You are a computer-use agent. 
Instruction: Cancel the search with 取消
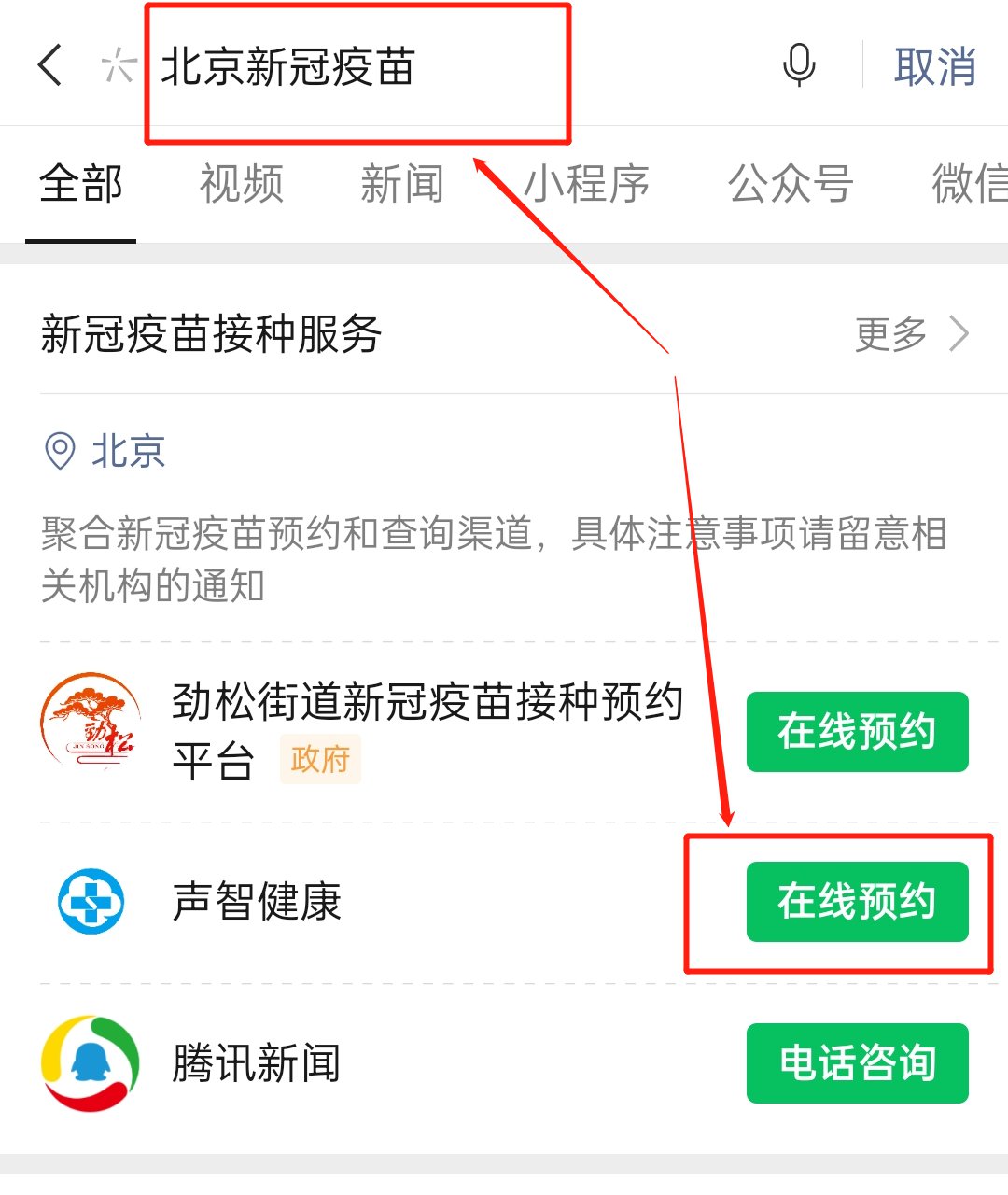[934, 67]
